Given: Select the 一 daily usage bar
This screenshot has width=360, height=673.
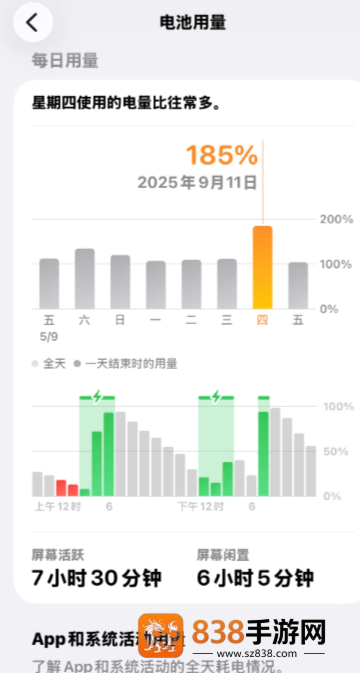Looking at the screenshot, I should pos(156,285).
